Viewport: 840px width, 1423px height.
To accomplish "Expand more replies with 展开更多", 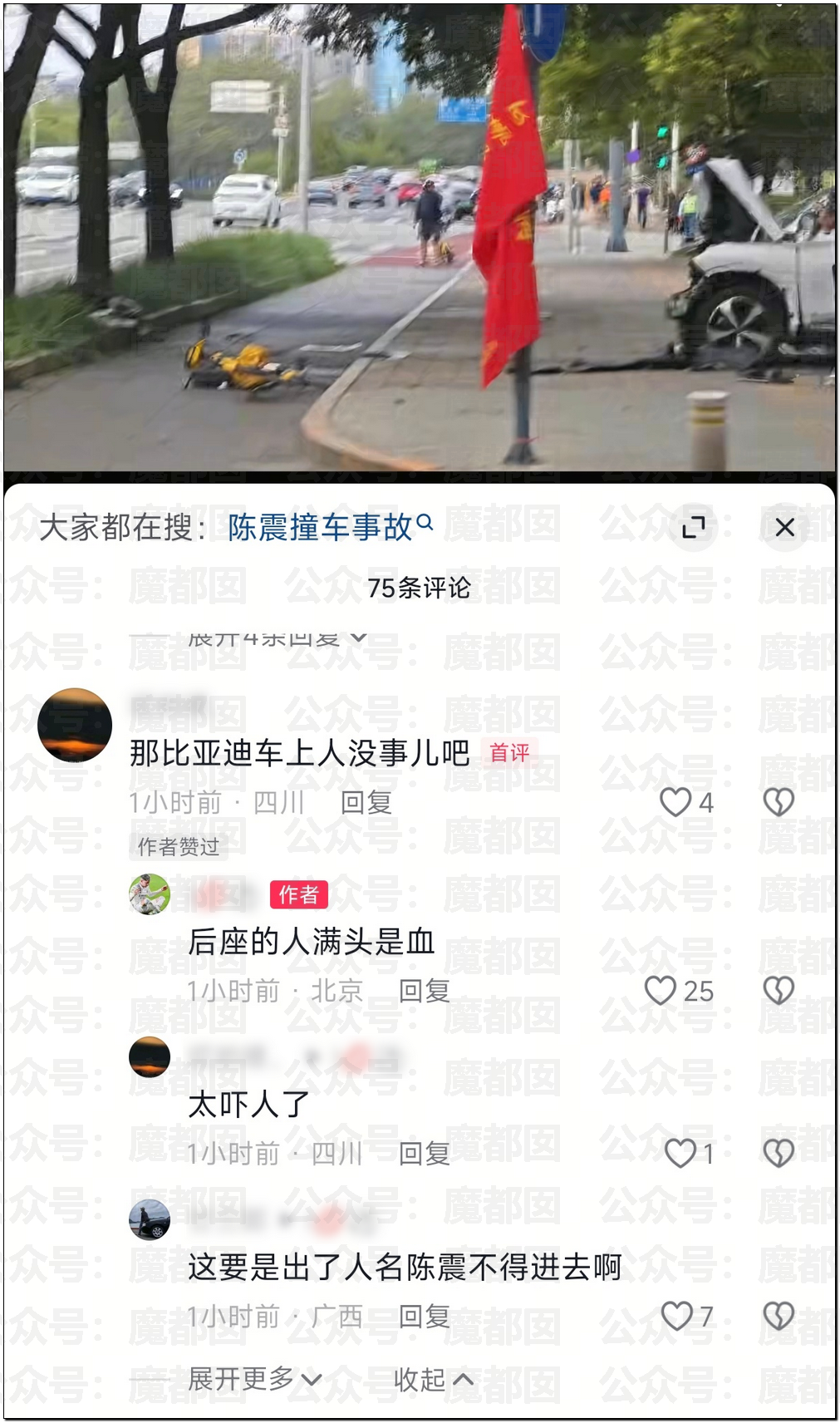I will (254, 1379).
